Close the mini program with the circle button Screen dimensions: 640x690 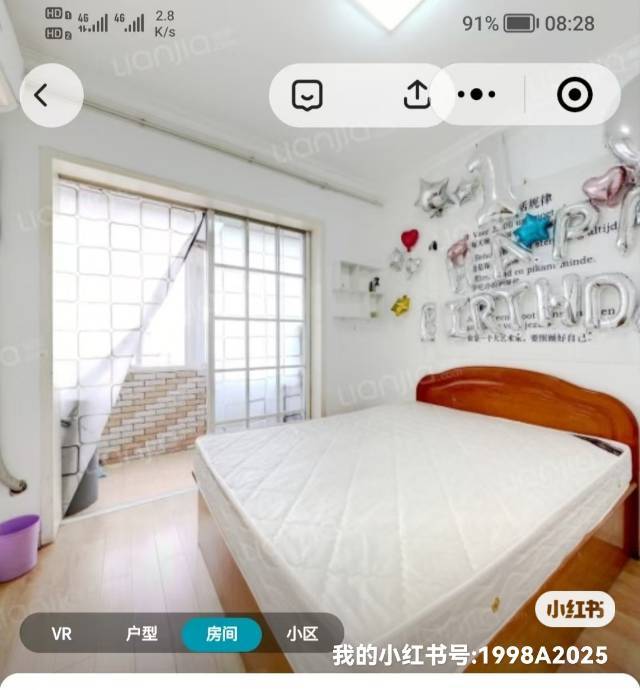tap(574, 95)
